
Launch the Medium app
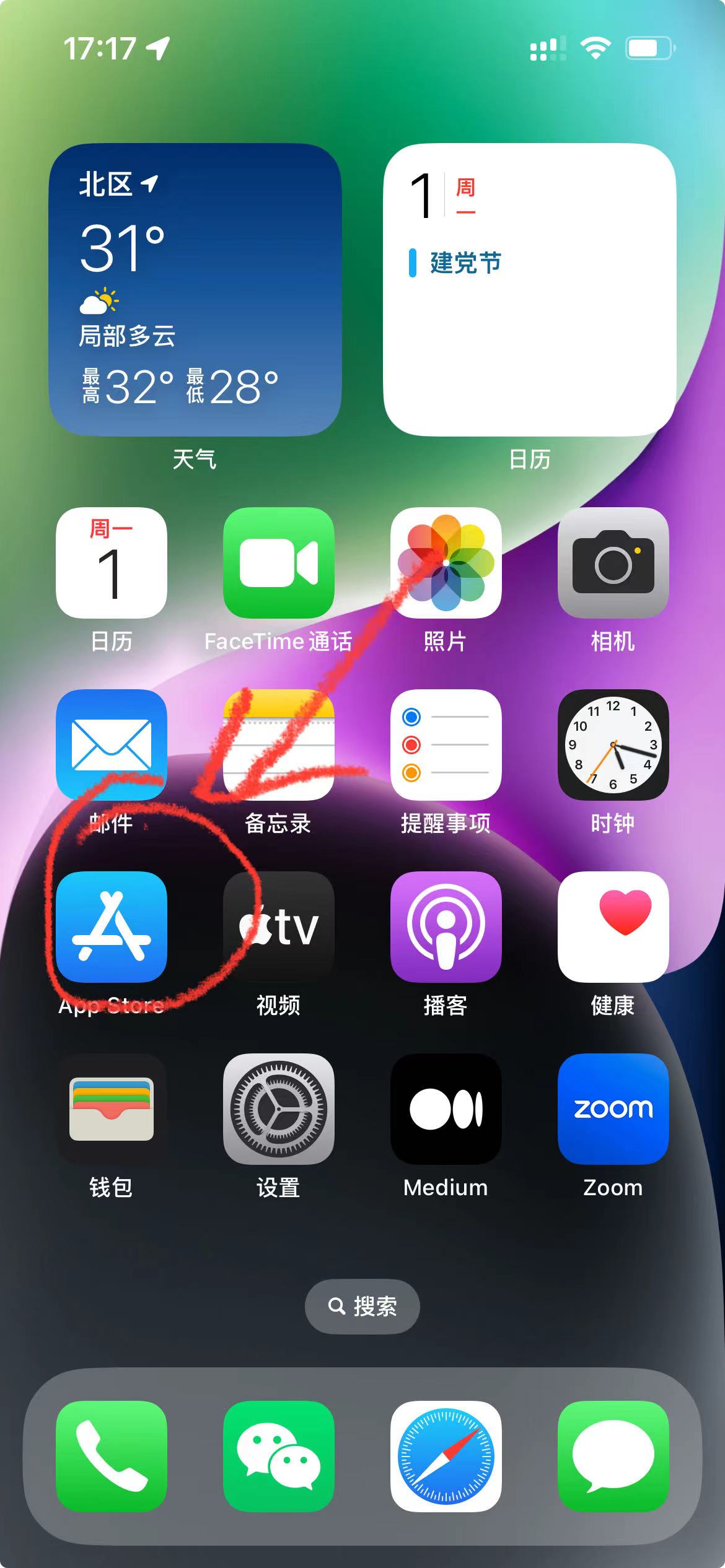point(446,1108)
